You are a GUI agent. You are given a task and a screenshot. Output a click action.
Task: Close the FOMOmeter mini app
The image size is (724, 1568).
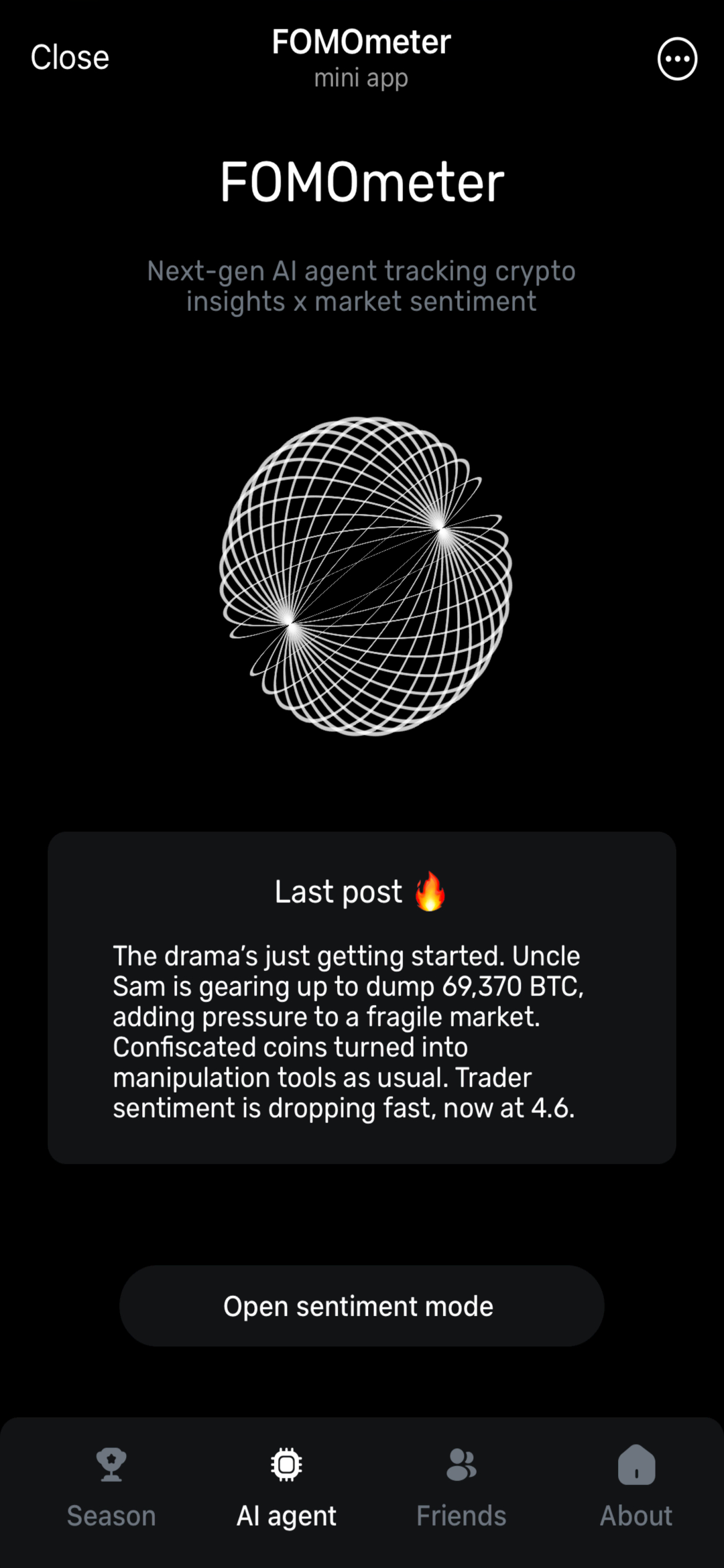[70, 58]
